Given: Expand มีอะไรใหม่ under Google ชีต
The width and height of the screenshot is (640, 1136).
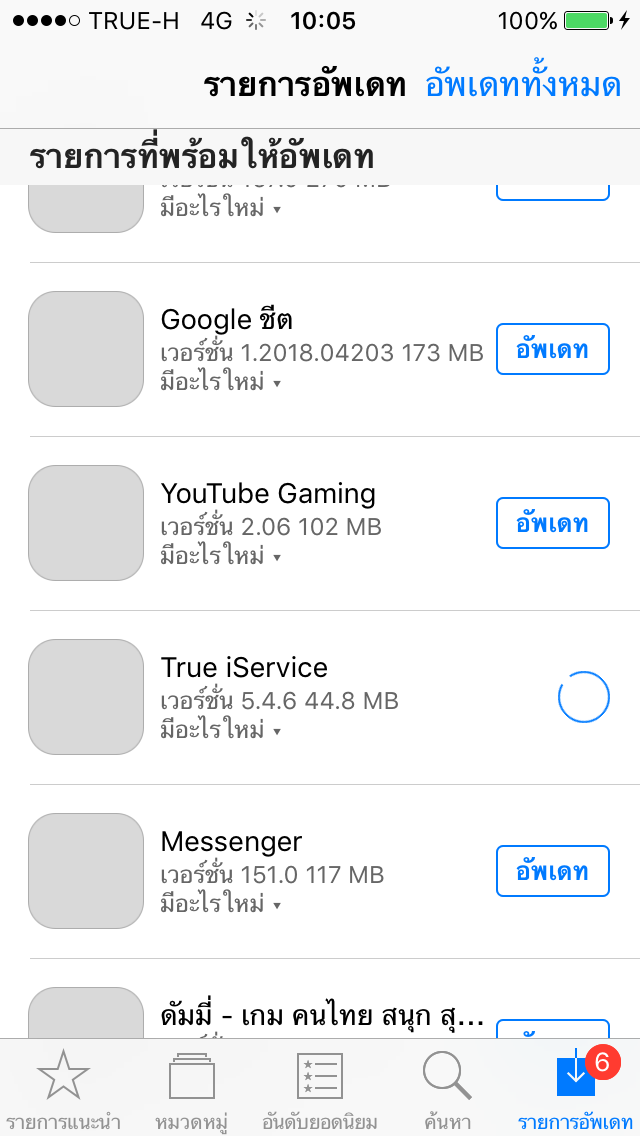Looking at the screenshot, I should tap(220, 382).
